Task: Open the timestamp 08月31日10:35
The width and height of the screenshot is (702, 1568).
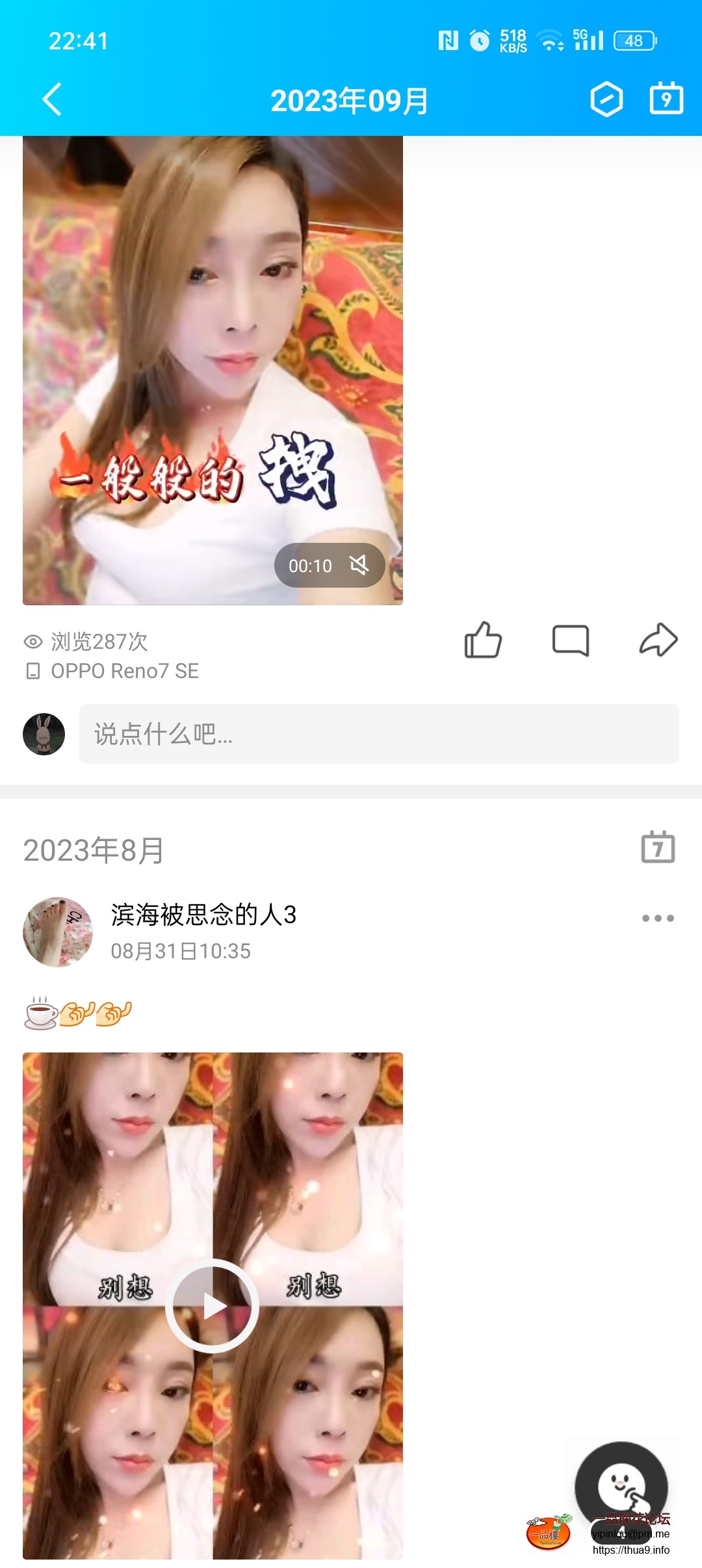Action: [x=181, y=951]
